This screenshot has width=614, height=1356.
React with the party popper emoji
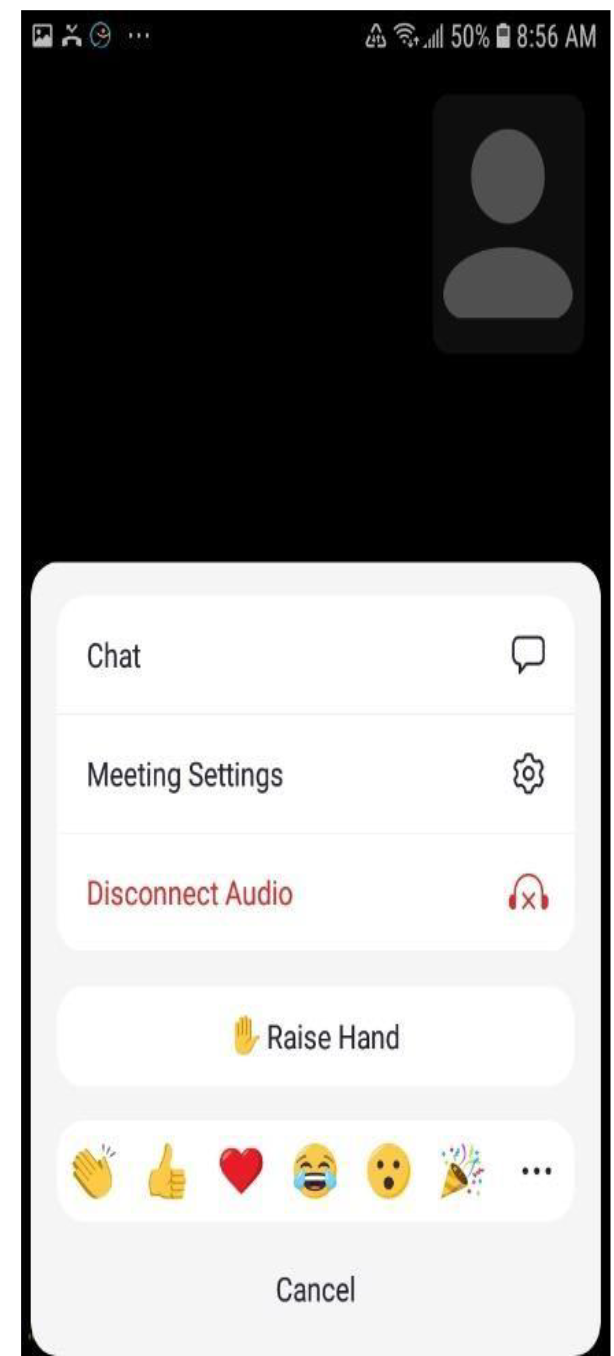pos(462,1170)
